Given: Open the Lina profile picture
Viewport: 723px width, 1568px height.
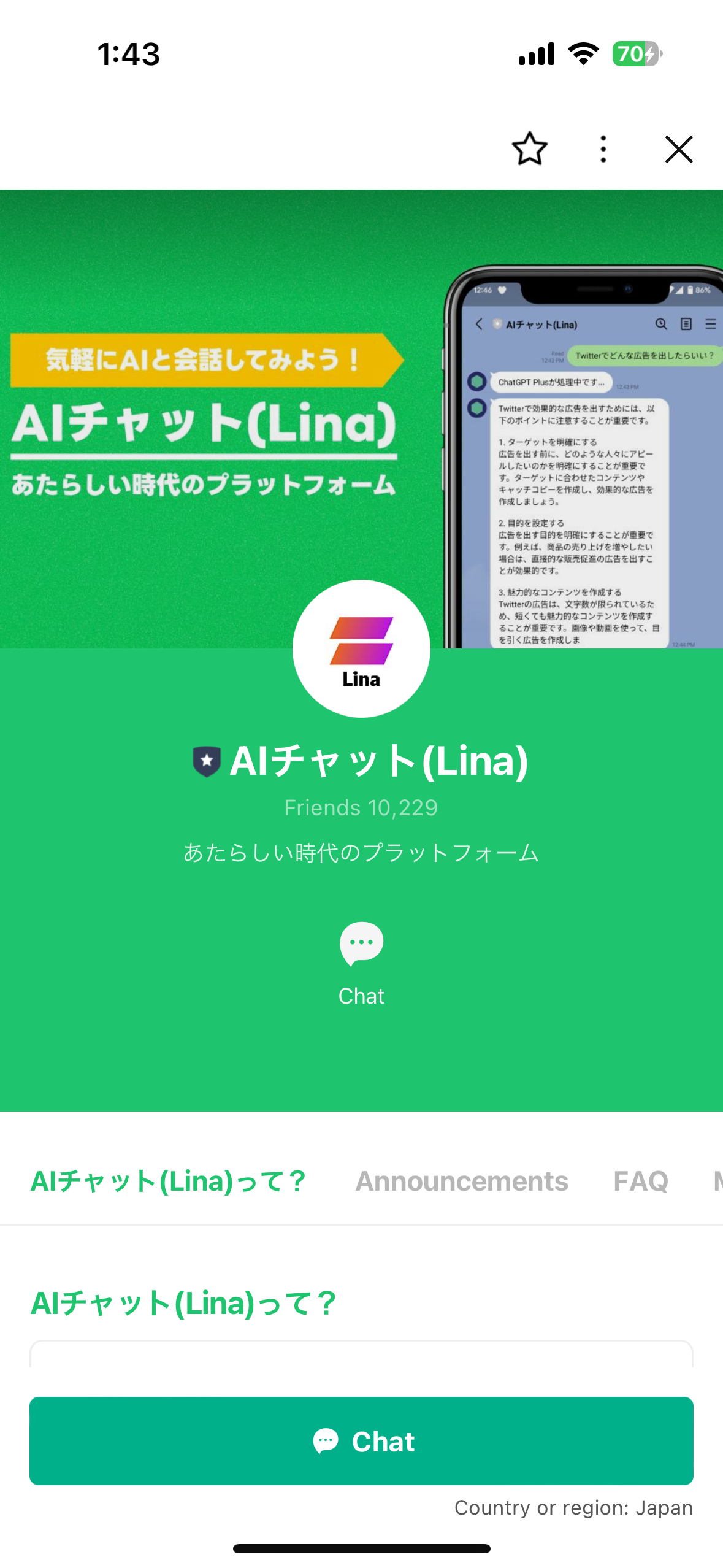Looking at the screenshot, I should pyautogui.click(x=361, y=648).
